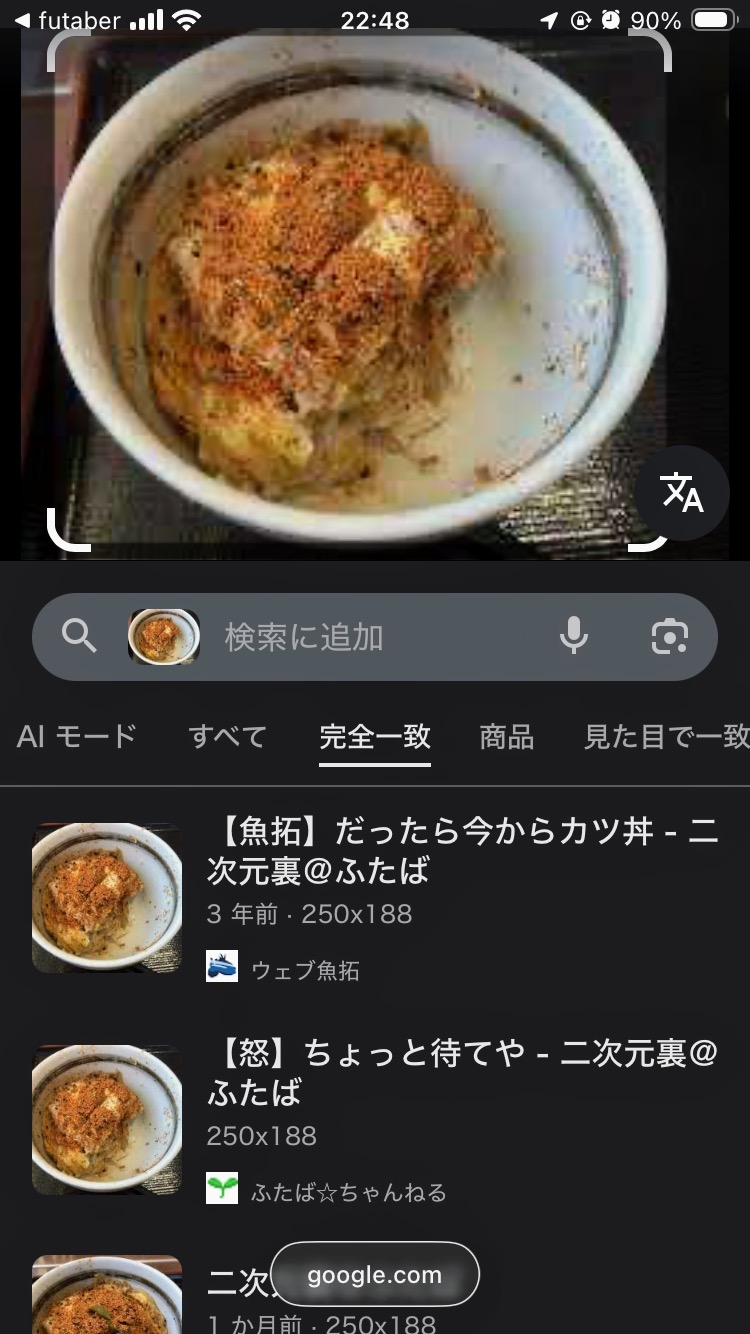Switch to the すべて tab
750x1334 pixels.
click(228, 737)
